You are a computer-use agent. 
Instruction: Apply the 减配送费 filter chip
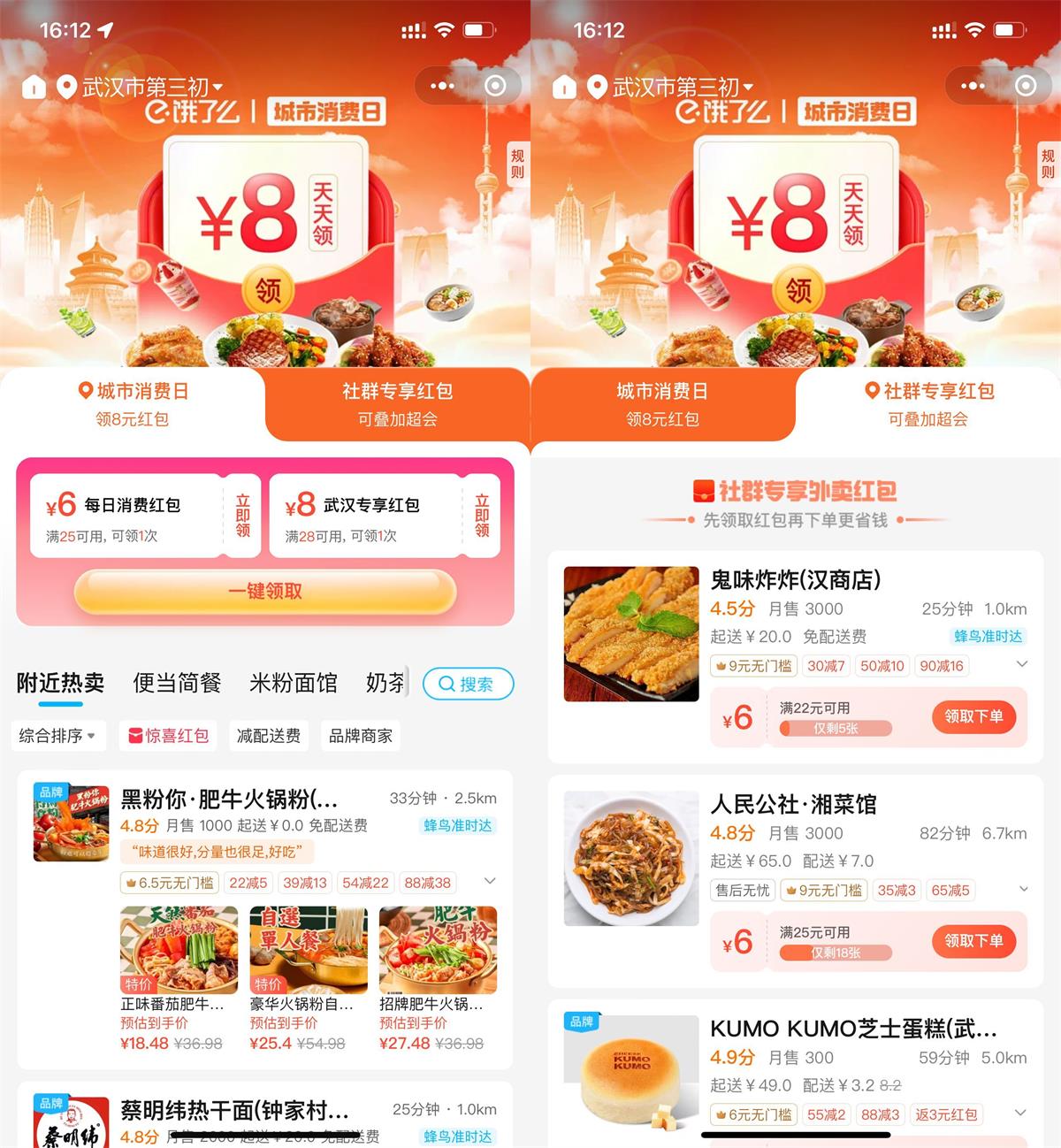[269, 736]
